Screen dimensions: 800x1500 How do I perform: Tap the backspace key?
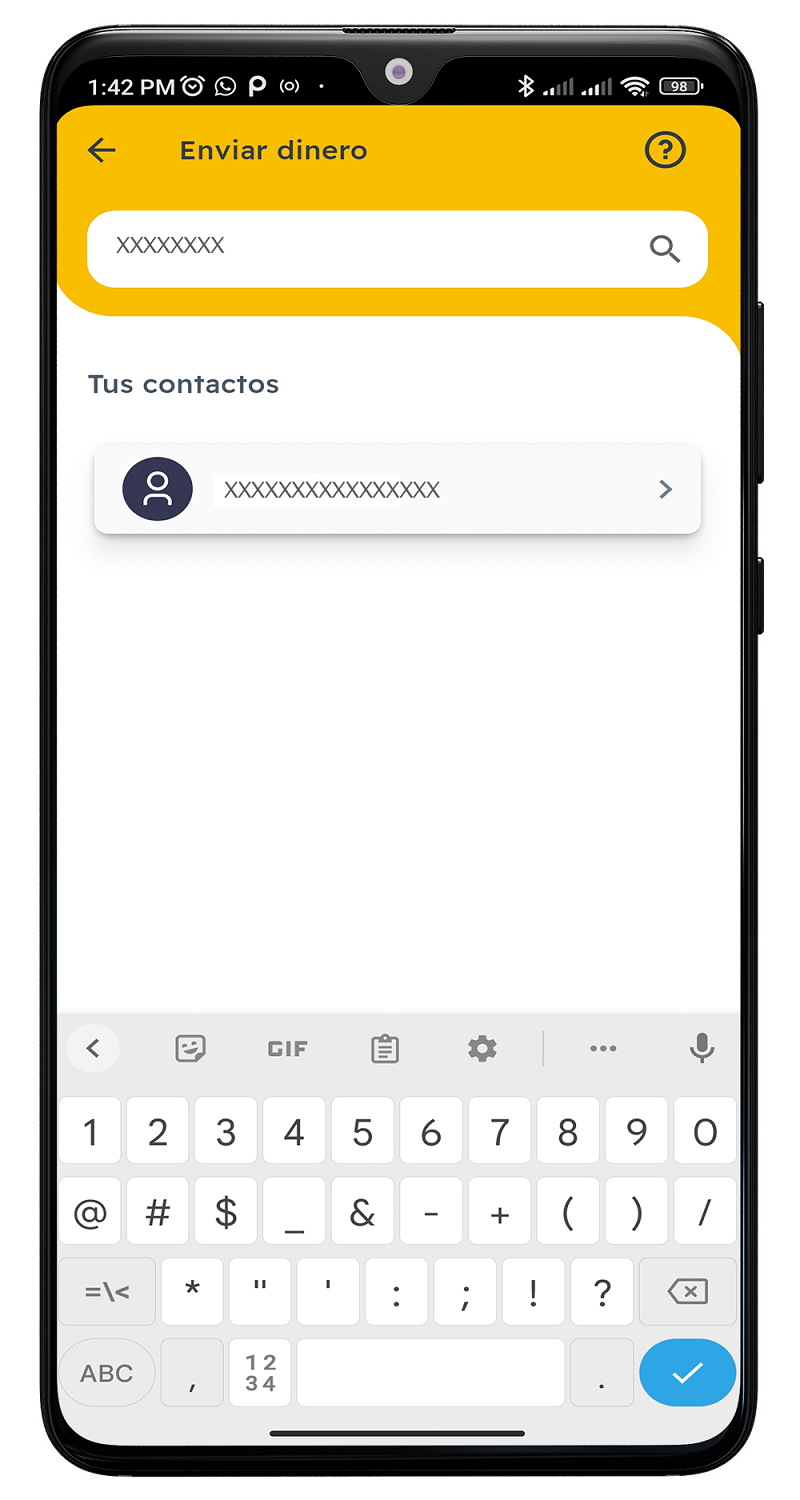(688, 1291)
